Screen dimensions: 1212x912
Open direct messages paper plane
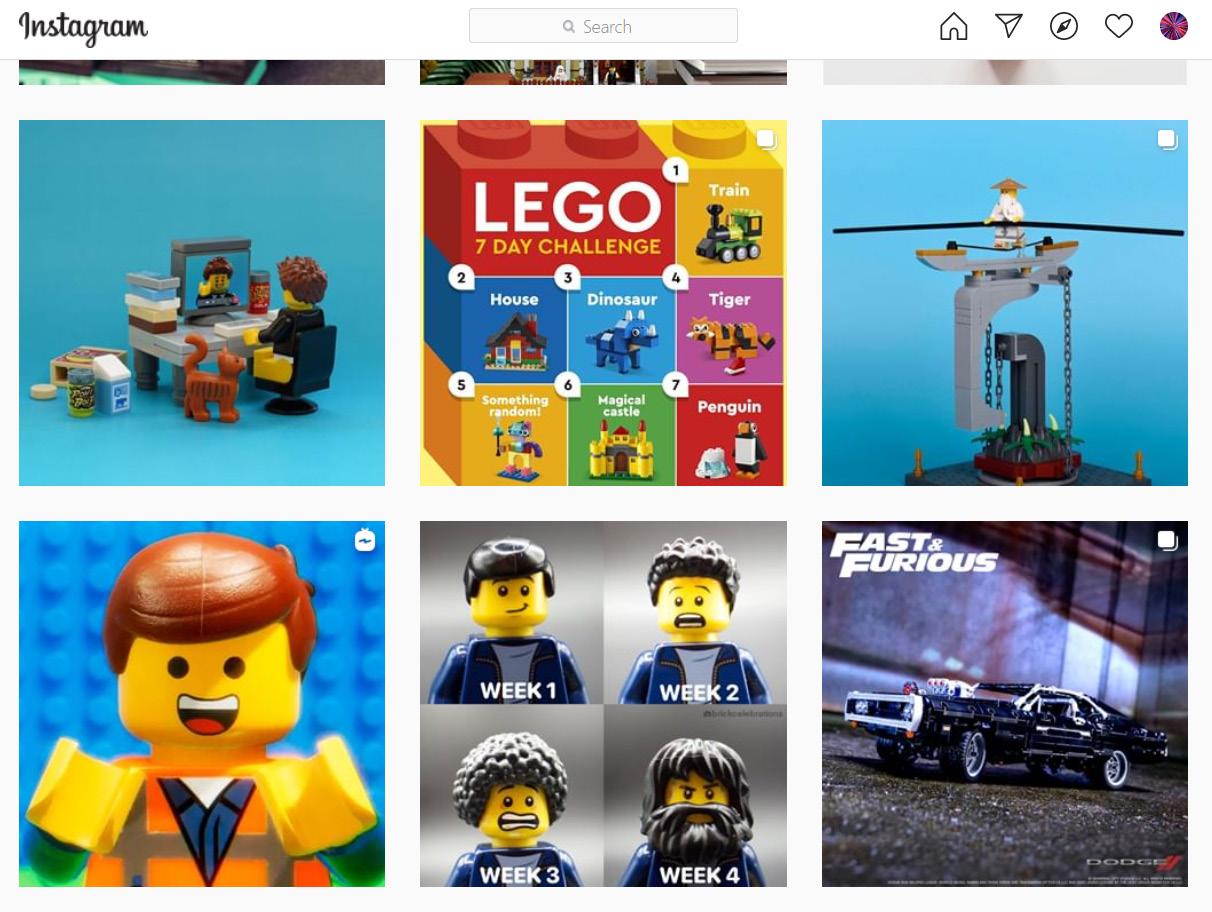click(x=1009, y=27)
